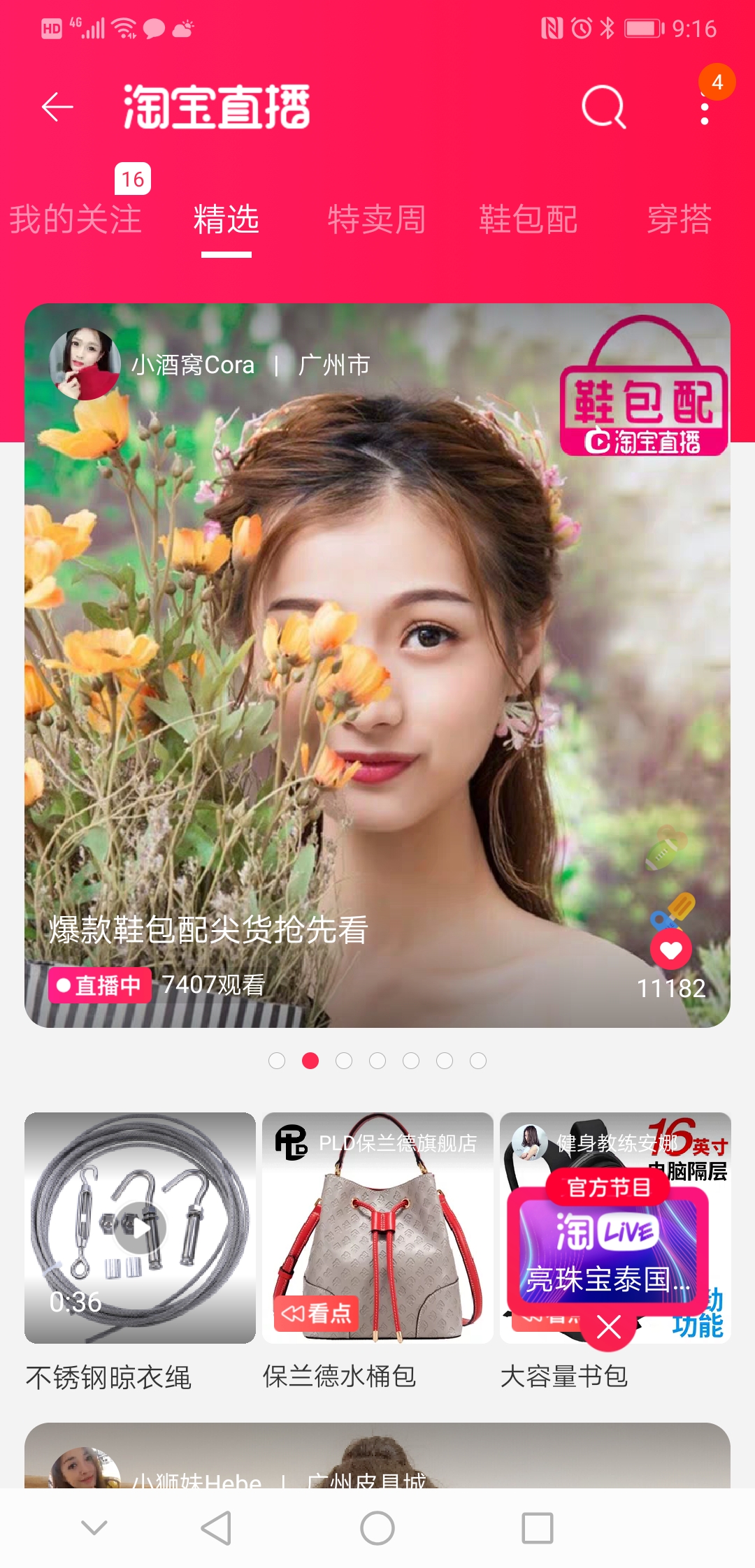Viewport: 755px width, 1568px height.
Task: Switch to the 穿搭 tab
Action: coord(679,219)
